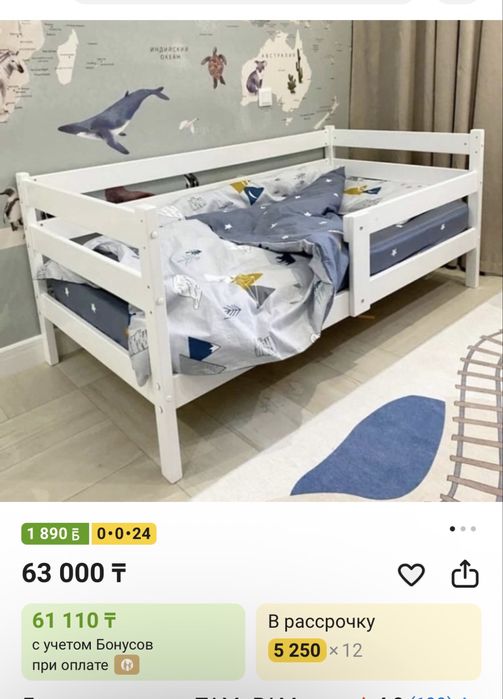Viewport: 503px width, 699px height.
Task: Tap the photo page indicator dots
Action: (x=463, y=529)
